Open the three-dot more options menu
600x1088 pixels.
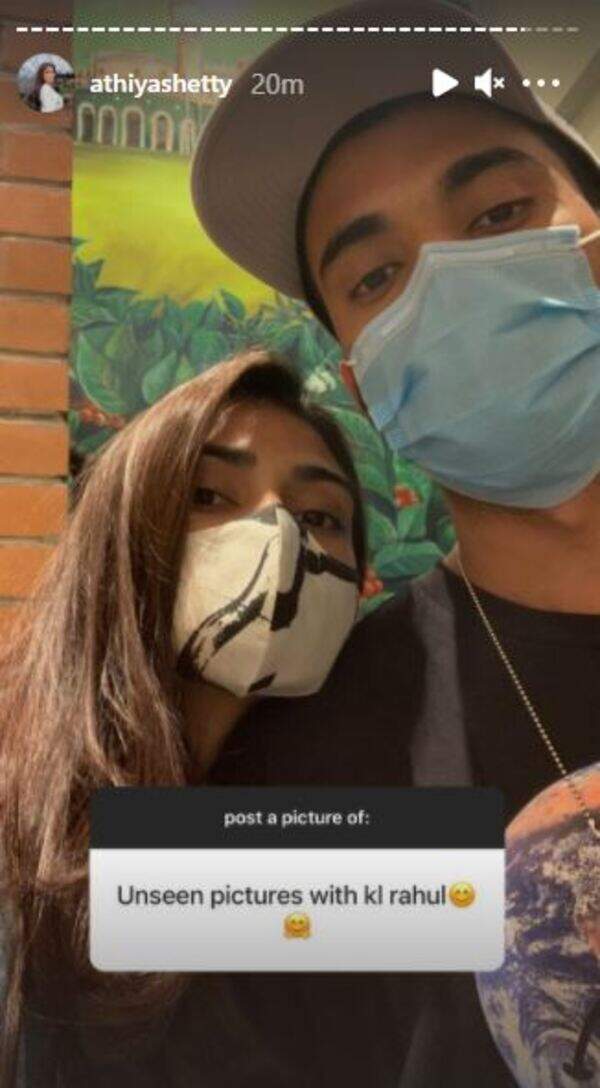541,84
